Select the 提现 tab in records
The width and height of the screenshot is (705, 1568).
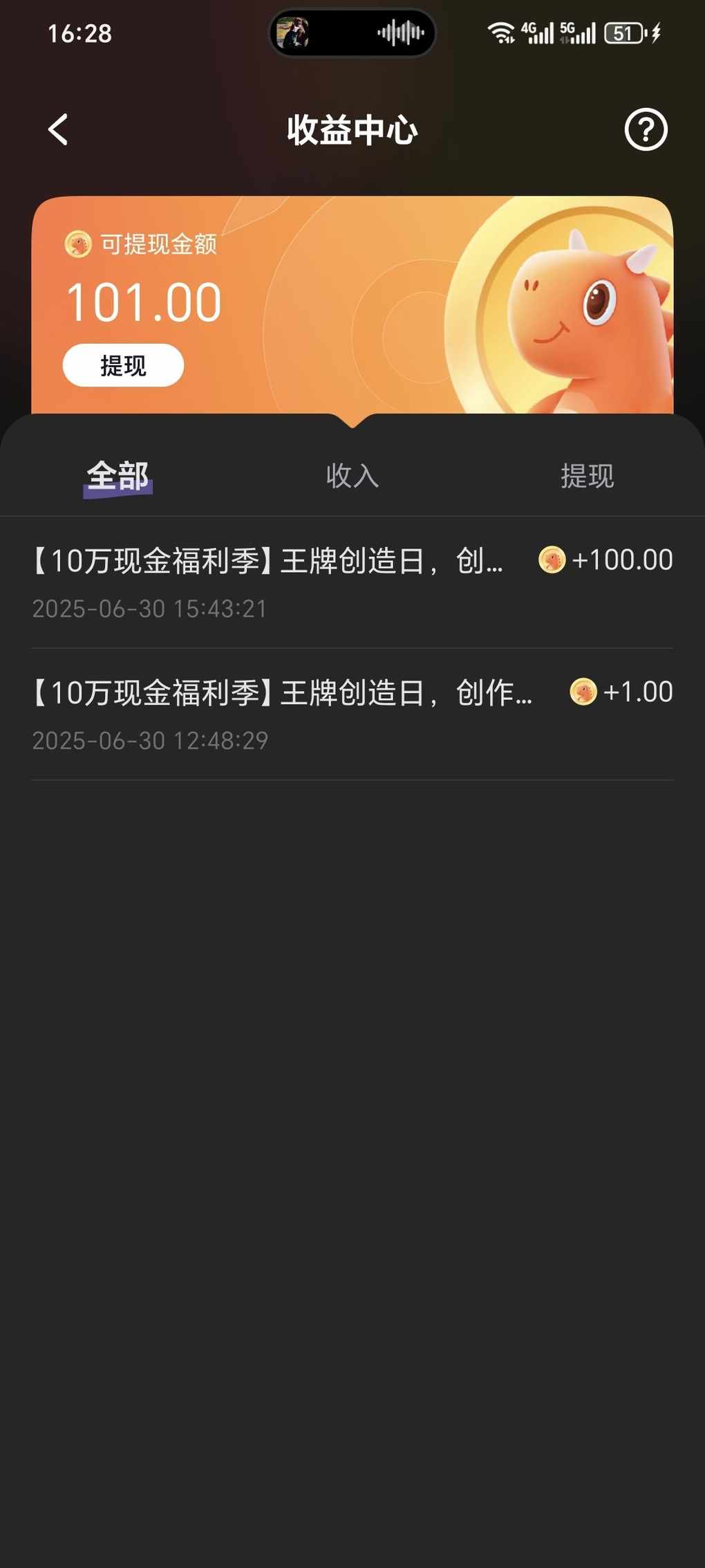click(x=587, y=476)
